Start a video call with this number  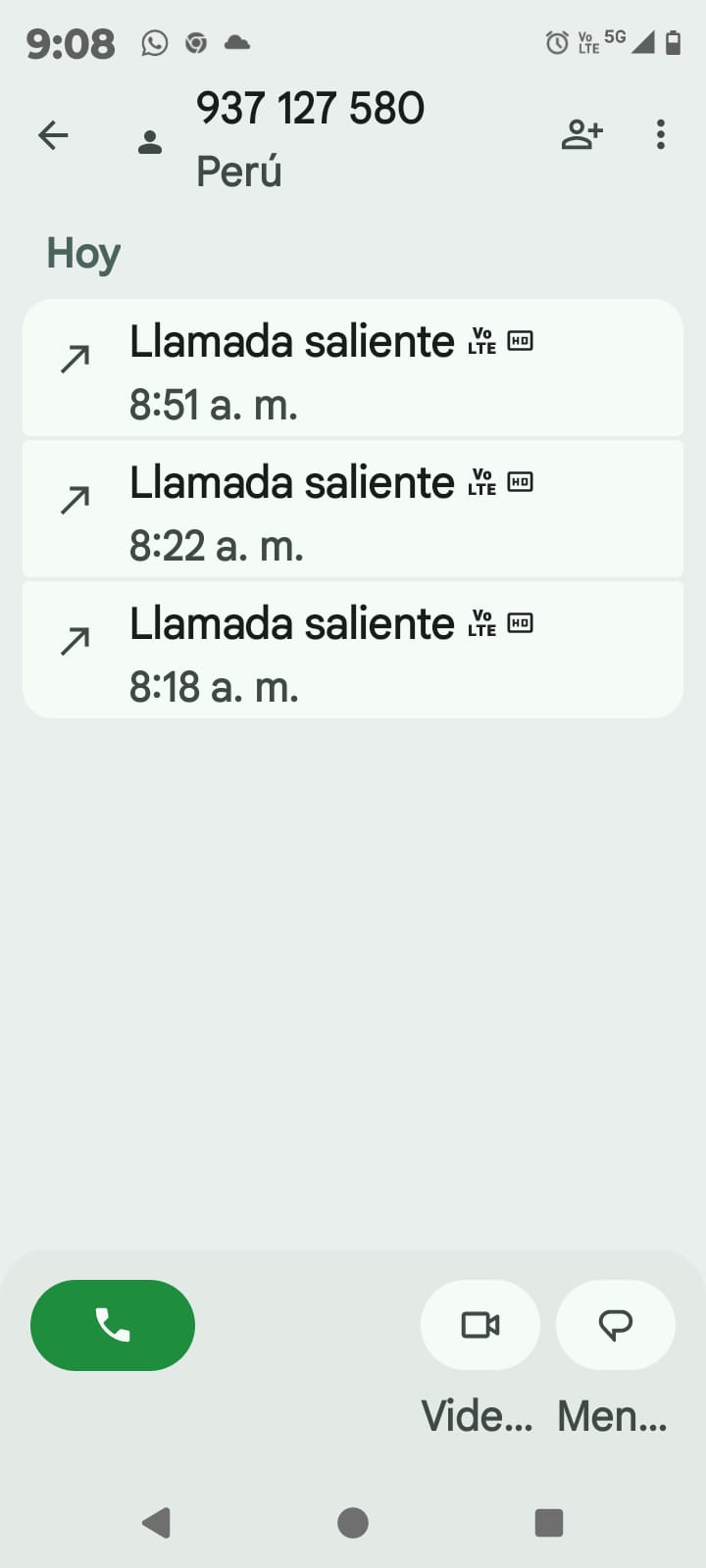pyautogui.click(x=480, y=1325)
